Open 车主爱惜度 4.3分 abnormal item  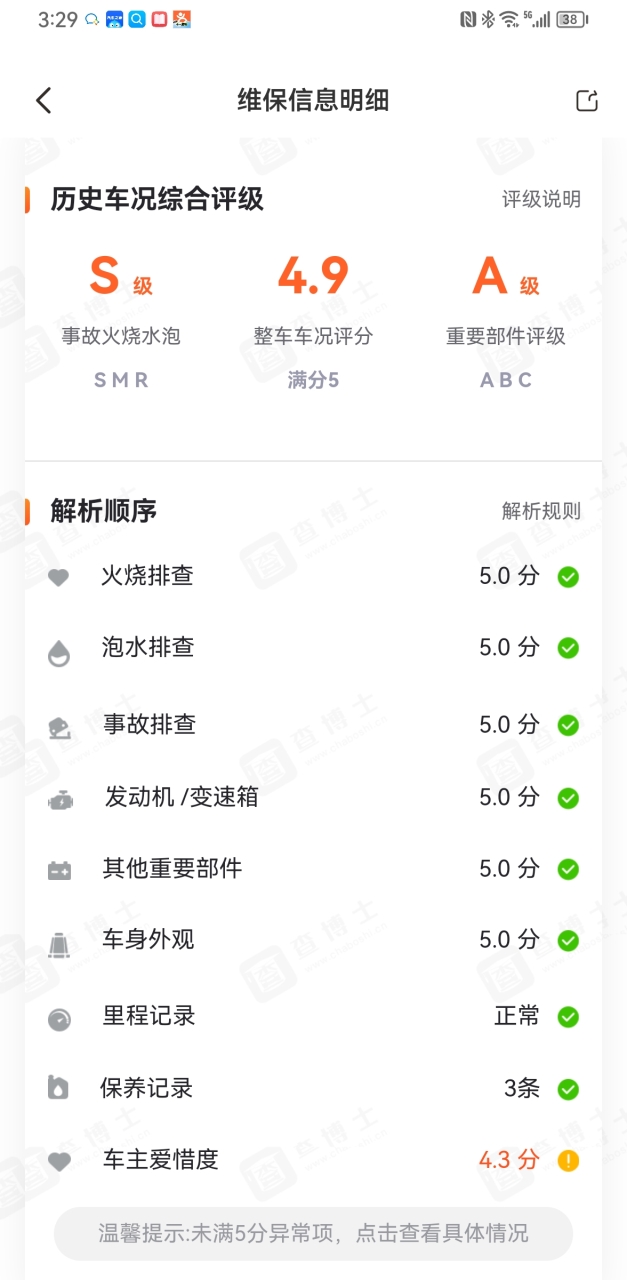point(313,1160)
